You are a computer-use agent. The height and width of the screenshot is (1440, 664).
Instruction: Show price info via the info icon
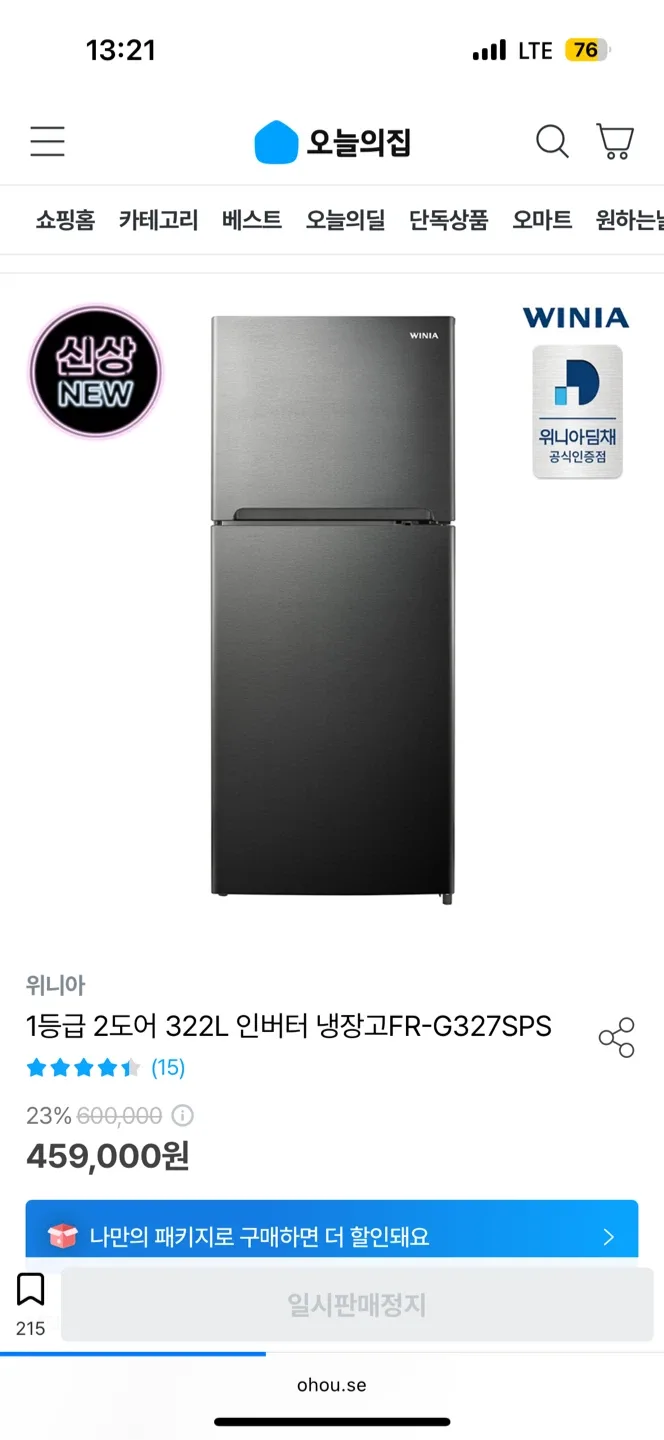tap(183, 1115)
